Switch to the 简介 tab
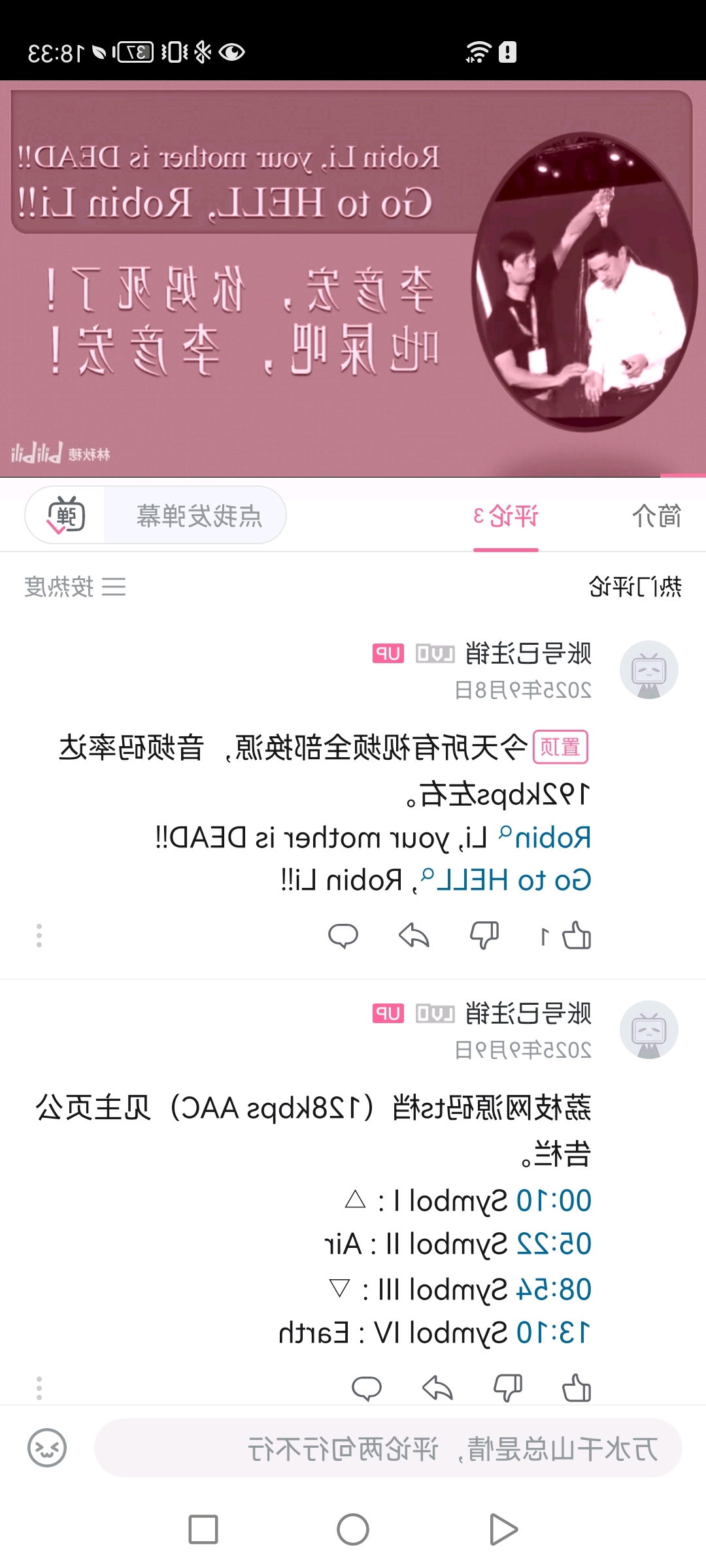706x1568 pixels. (656, 516)
